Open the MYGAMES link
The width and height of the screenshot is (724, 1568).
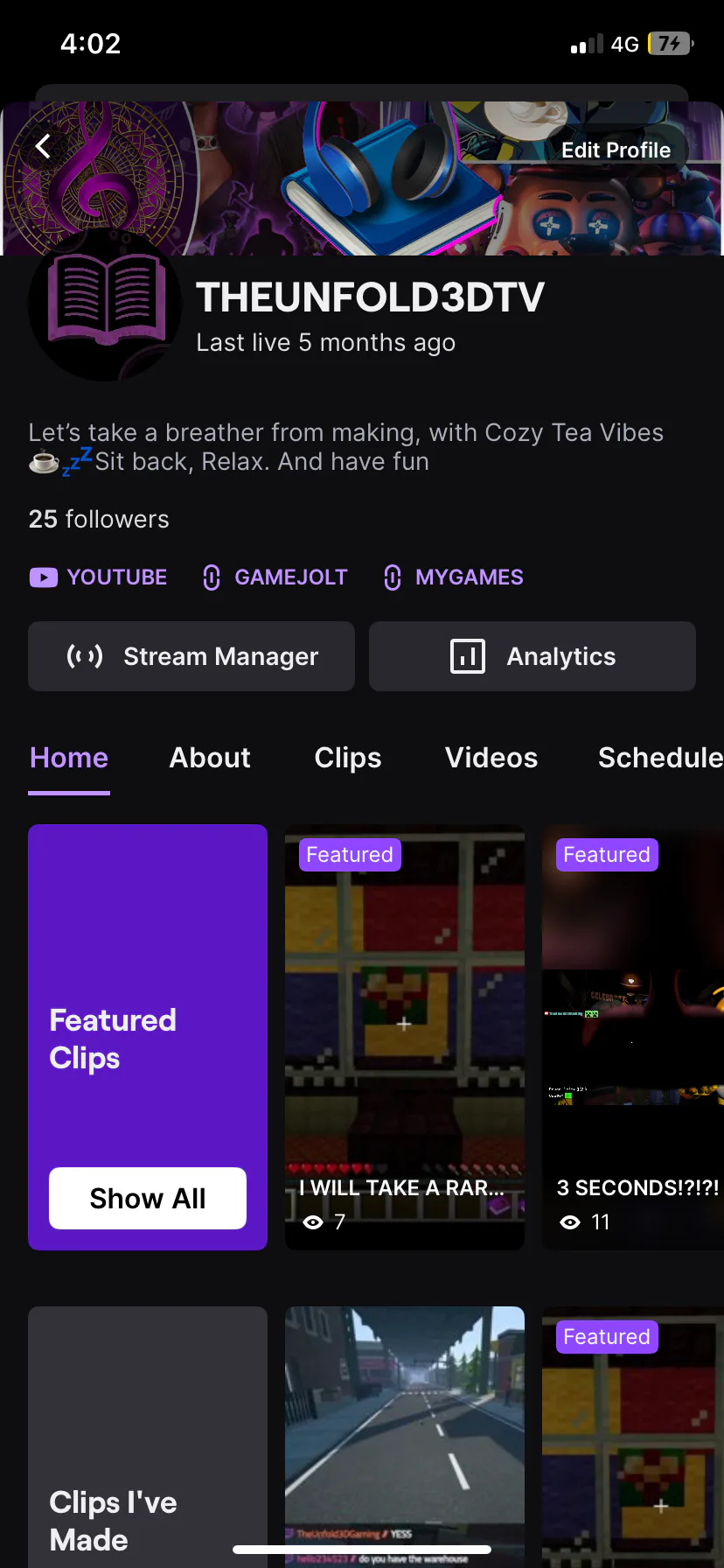coord(453,577)
